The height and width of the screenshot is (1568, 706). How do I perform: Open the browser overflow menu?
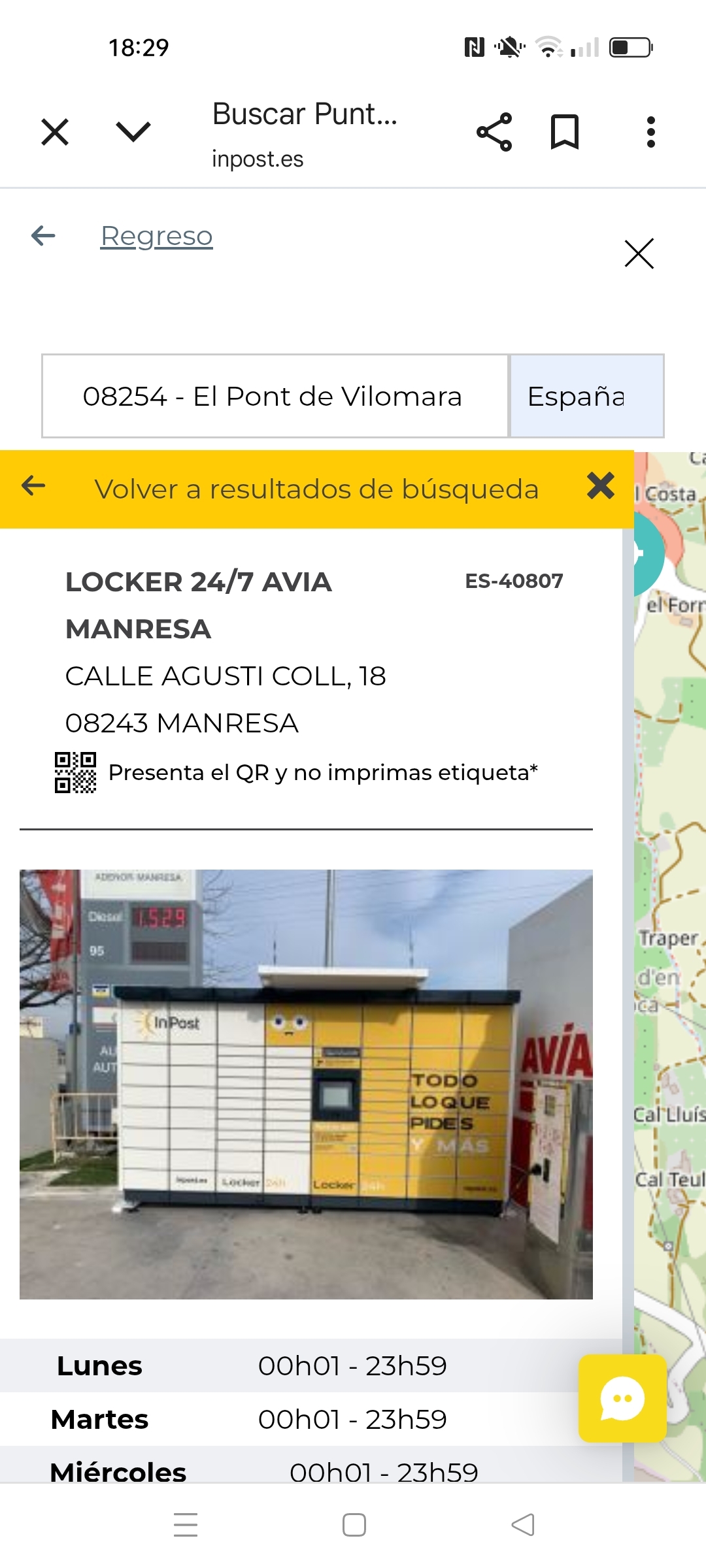[650, 132]
